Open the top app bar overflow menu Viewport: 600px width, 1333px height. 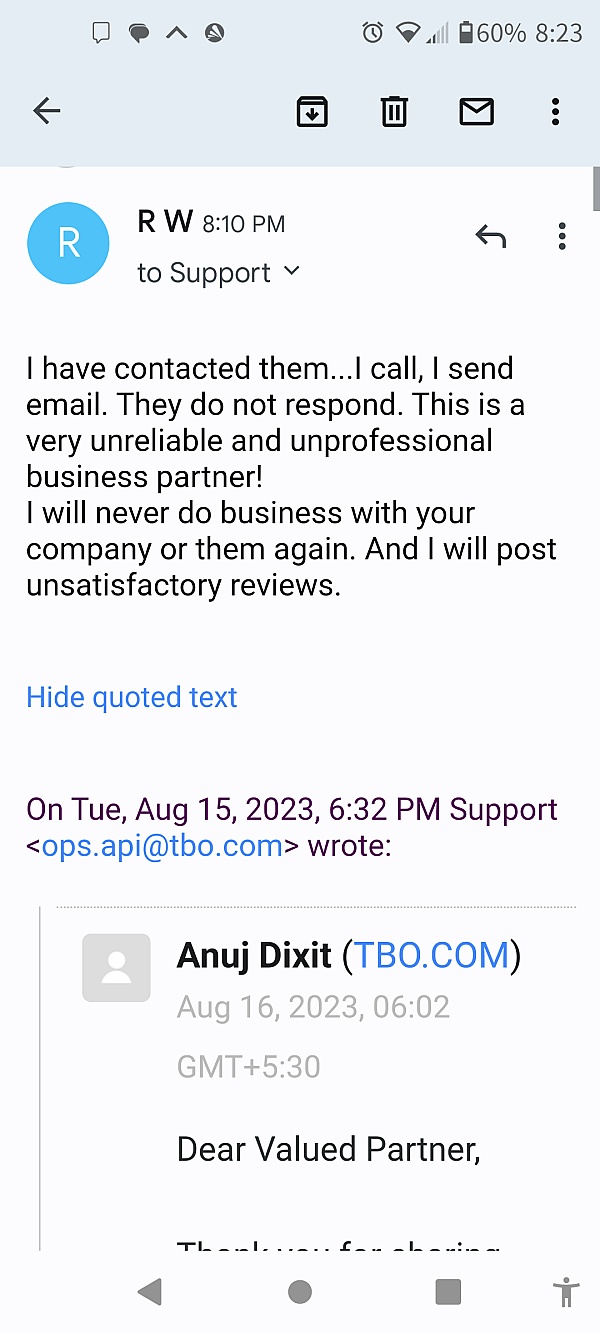click(556, 111)
